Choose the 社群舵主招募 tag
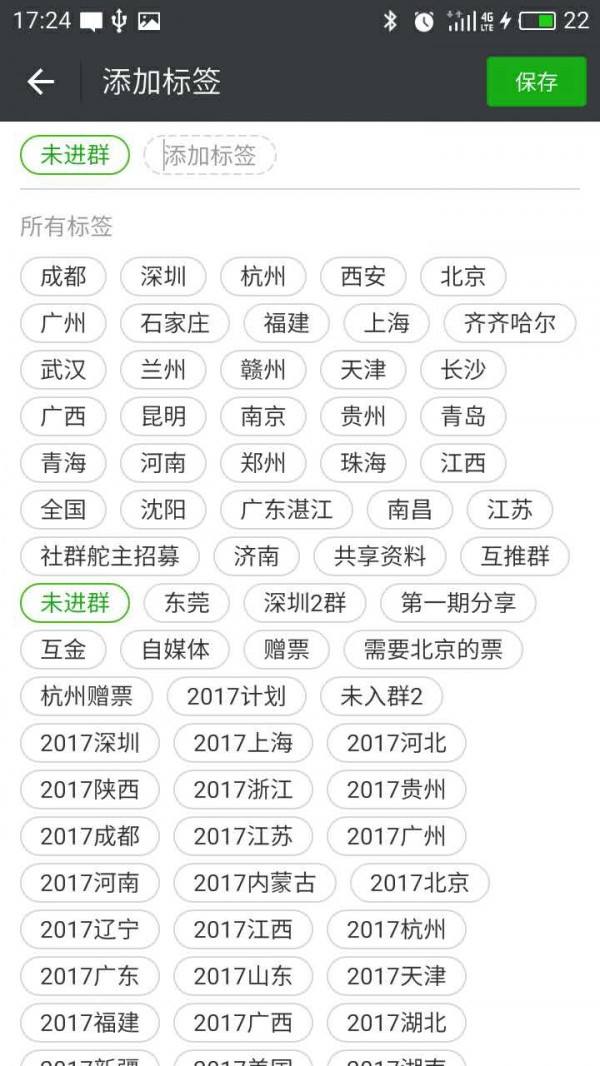 tap(110, 556)
